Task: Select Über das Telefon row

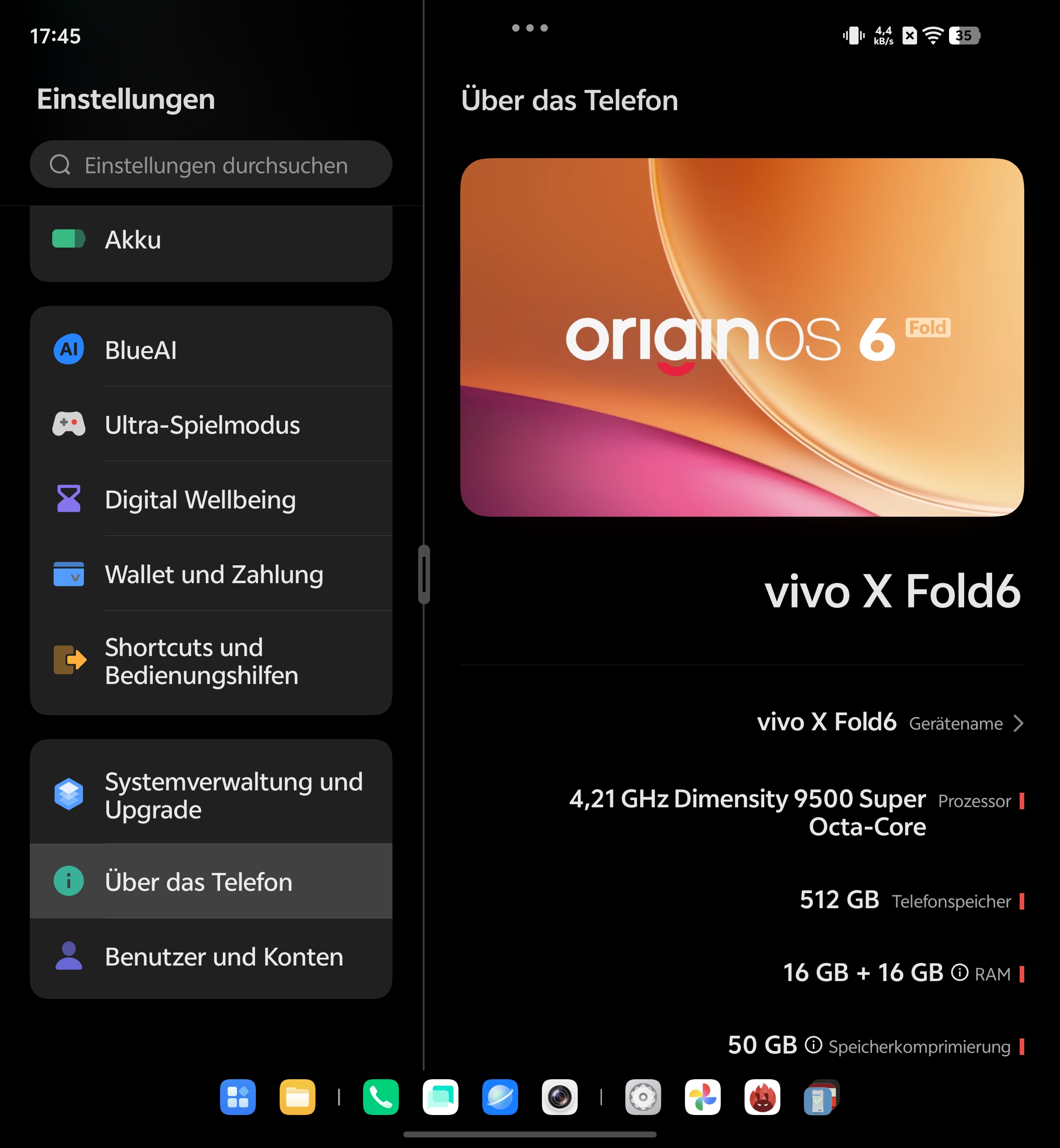Action: (x=211, y=881)
